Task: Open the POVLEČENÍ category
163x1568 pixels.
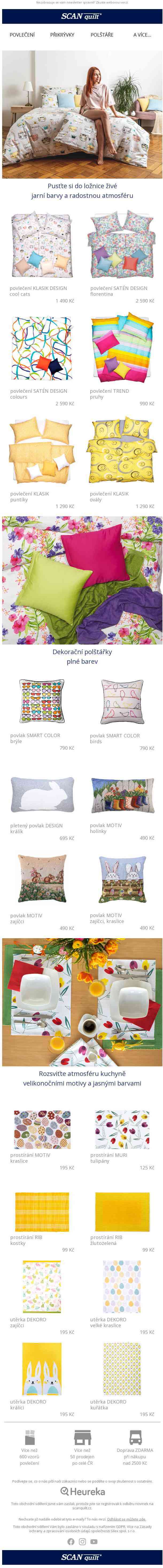Action: click(22, 35)
